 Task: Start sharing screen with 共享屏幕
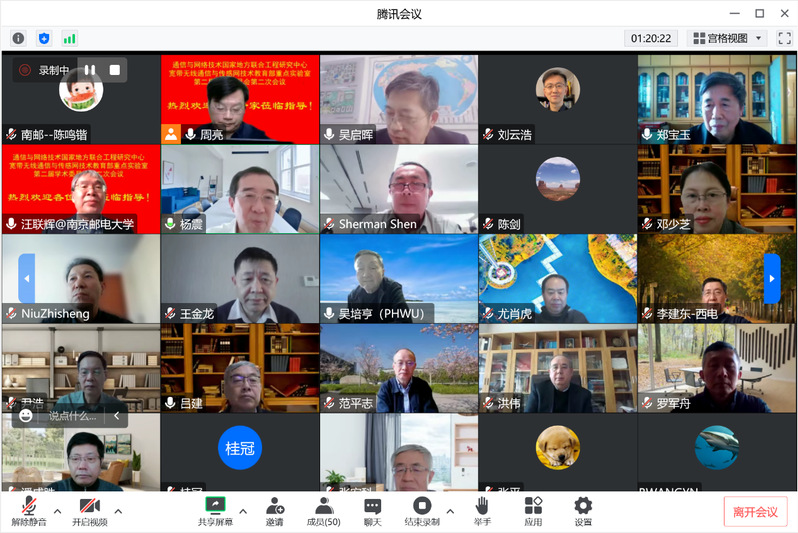[215, 510]
